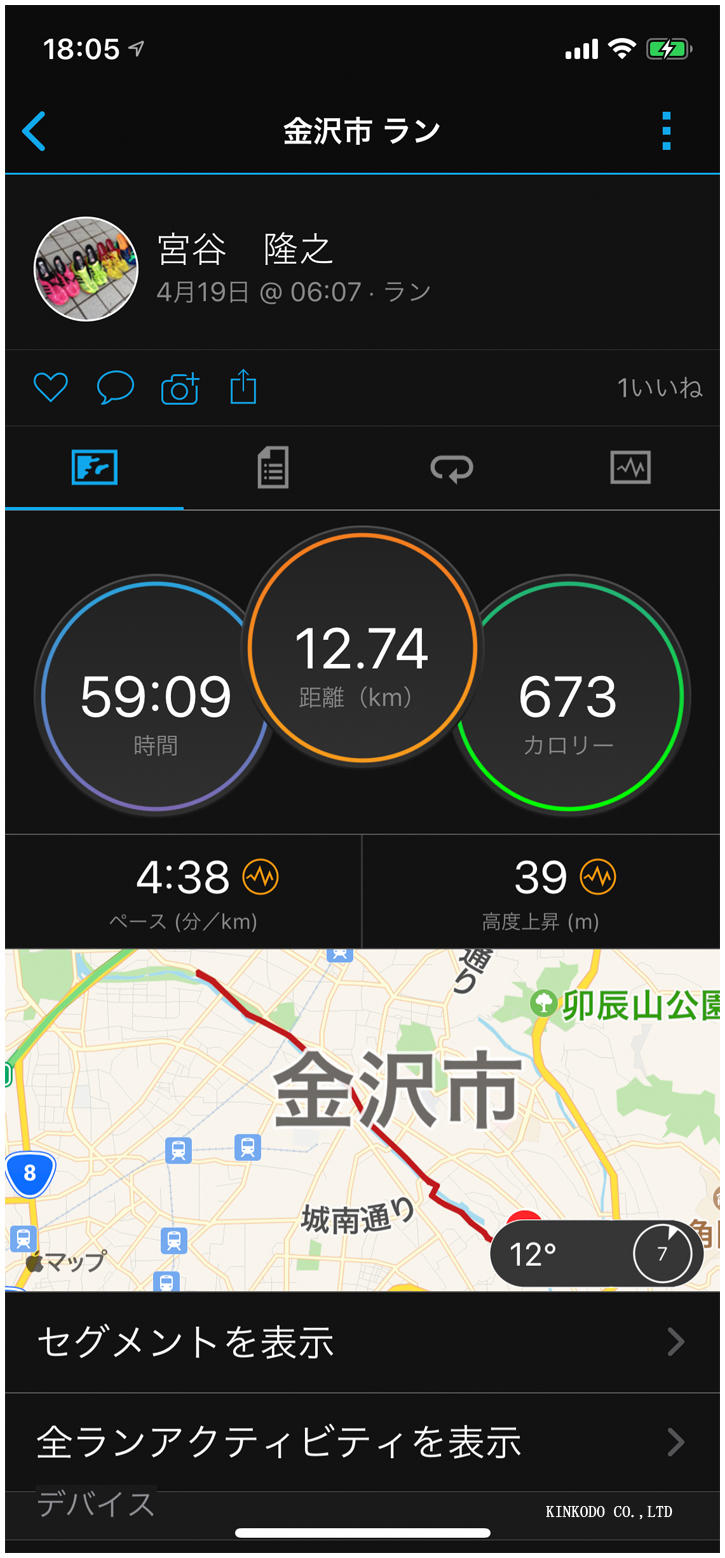The image size is (725, 1558).
Task: Go back using the blue back arrow
Action: click(x=34, y=131)
